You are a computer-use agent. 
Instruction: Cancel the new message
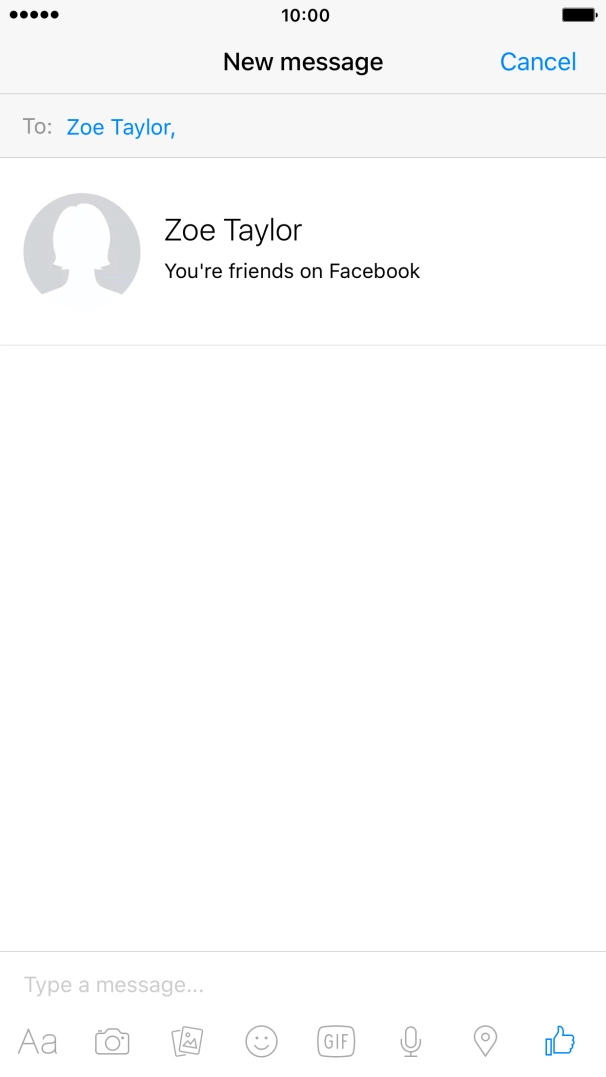pos(537,62)
